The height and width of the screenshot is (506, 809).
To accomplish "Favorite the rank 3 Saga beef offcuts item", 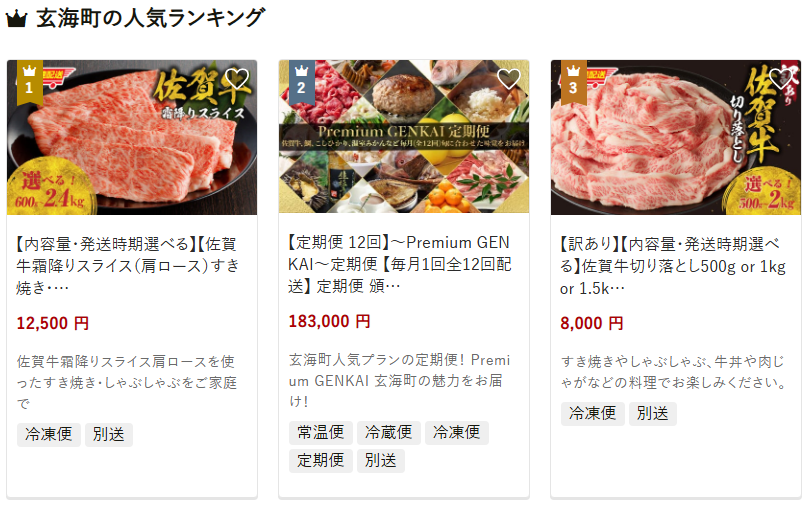I will coord(781,79).
